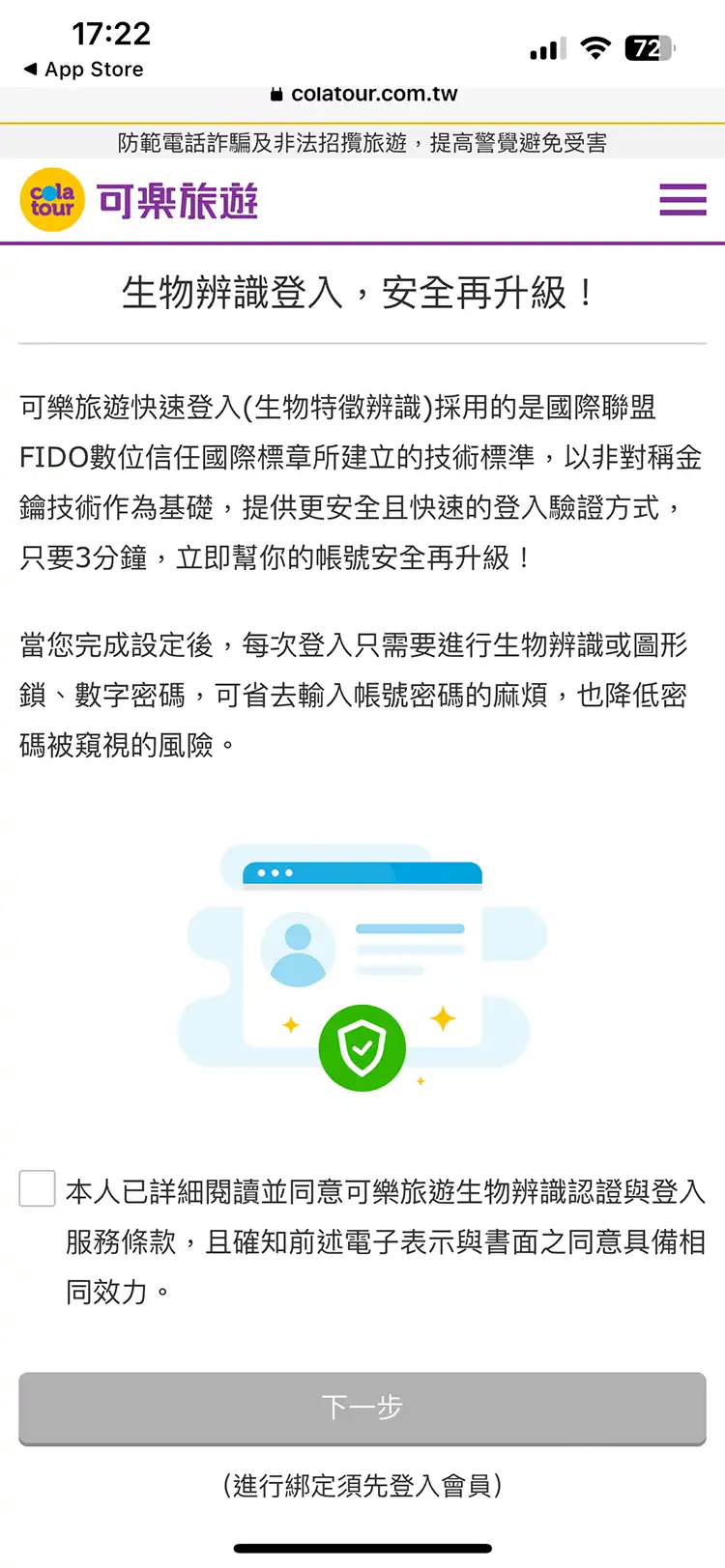Return to App Store via back link
This screenshot has width=725, height=1568.
pos(84,70)
